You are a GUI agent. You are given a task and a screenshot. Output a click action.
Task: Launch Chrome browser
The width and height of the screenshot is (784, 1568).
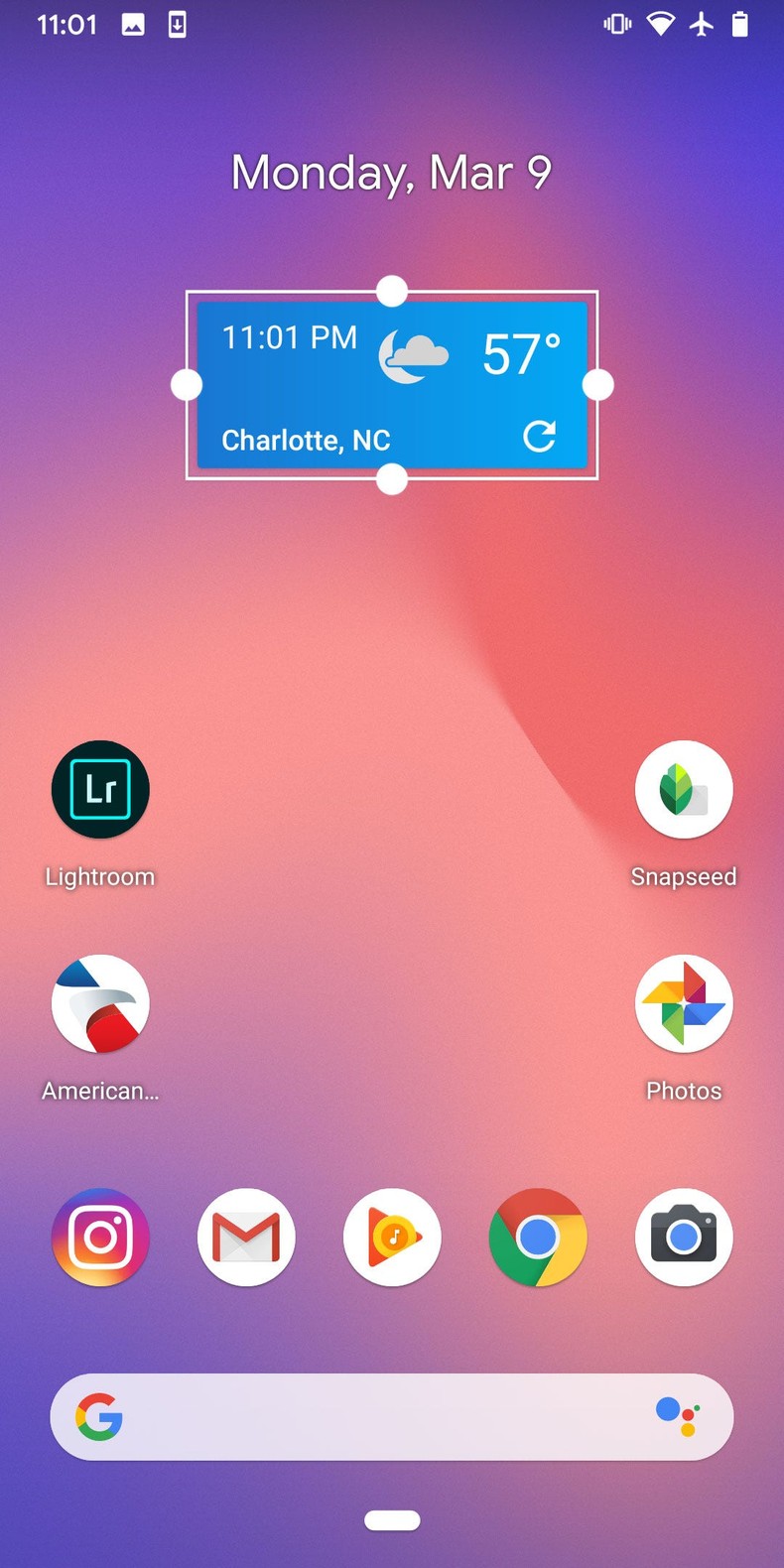pyautogui.click(x=537, y=1238)
